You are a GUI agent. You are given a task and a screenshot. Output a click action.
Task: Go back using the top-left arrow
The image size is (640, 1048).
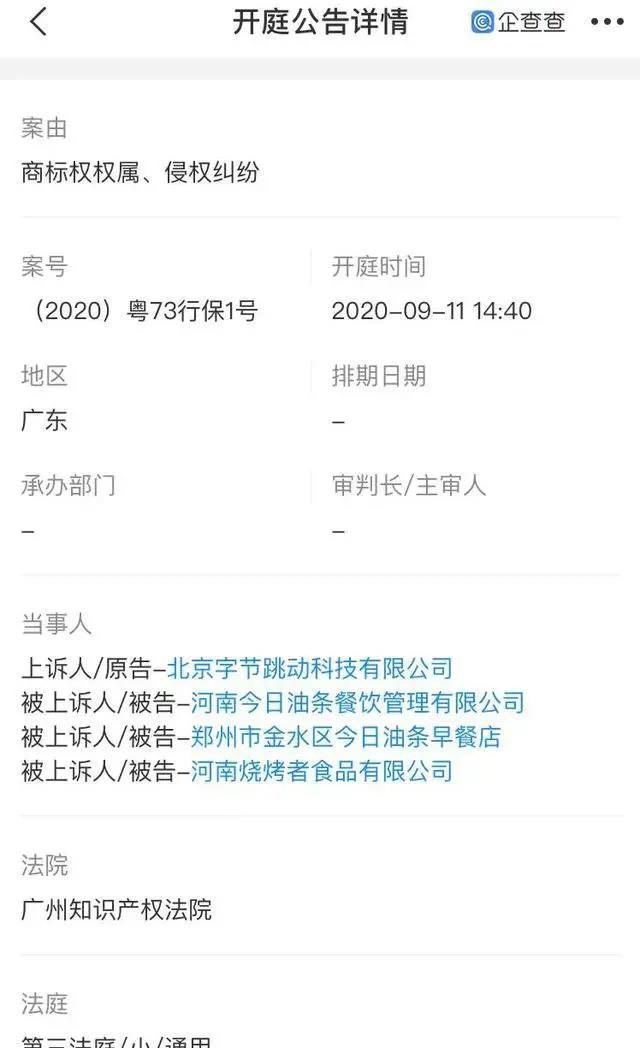pos(38,22)
